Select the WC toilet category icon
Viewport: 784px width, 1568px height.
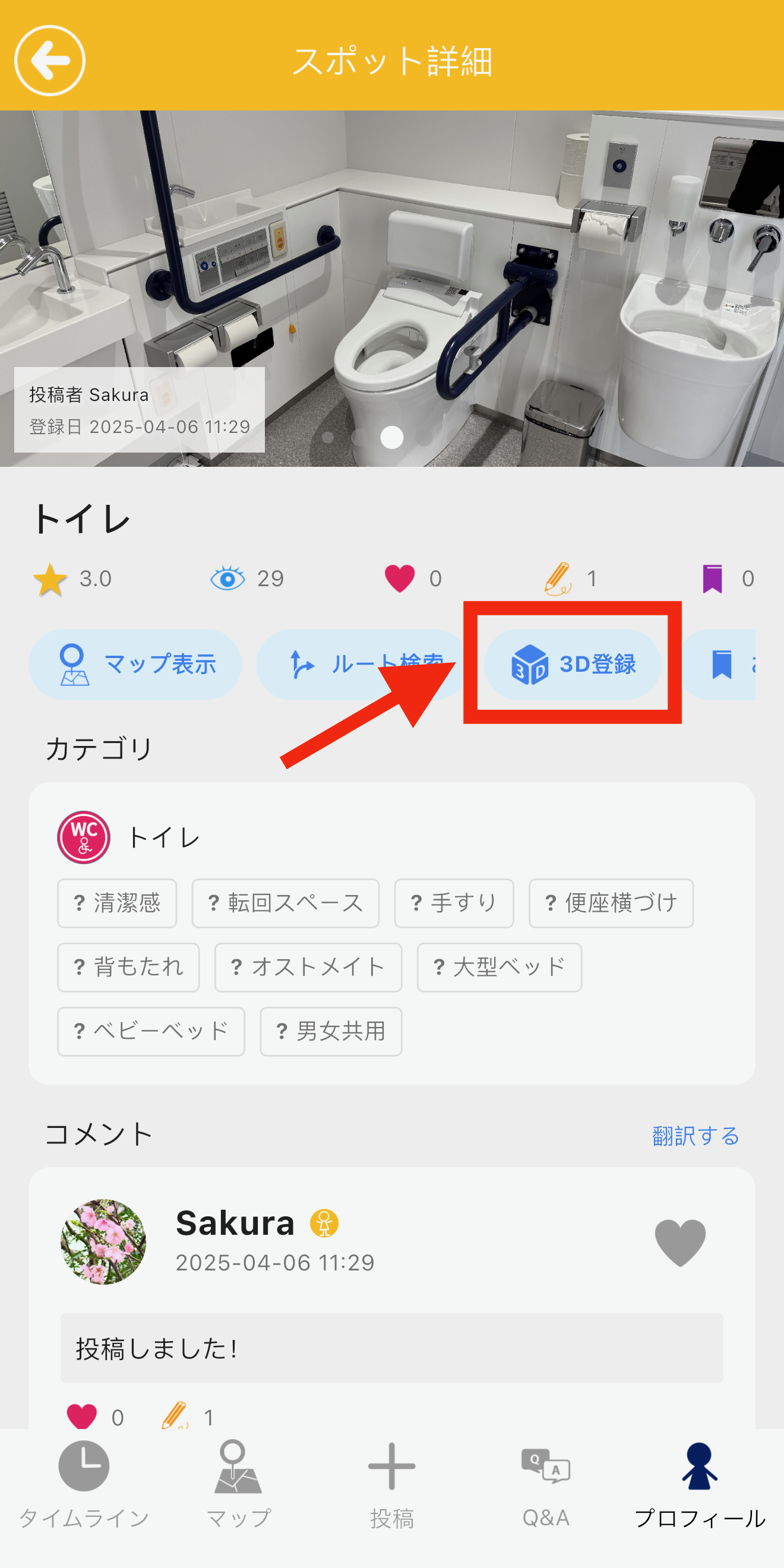[x=83, y=836]
